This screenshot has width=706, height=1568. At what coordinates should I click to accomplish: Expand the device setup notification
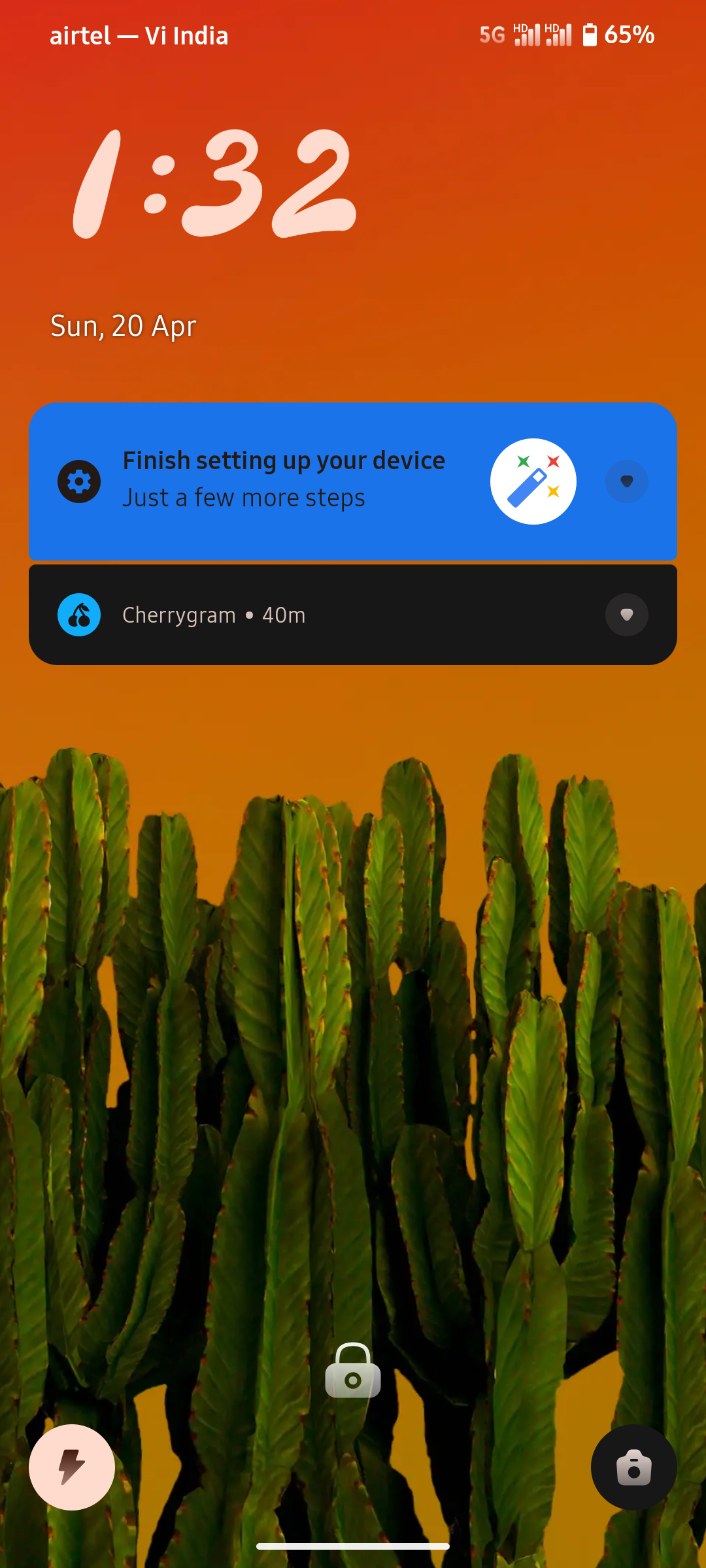tap(626, 482)
